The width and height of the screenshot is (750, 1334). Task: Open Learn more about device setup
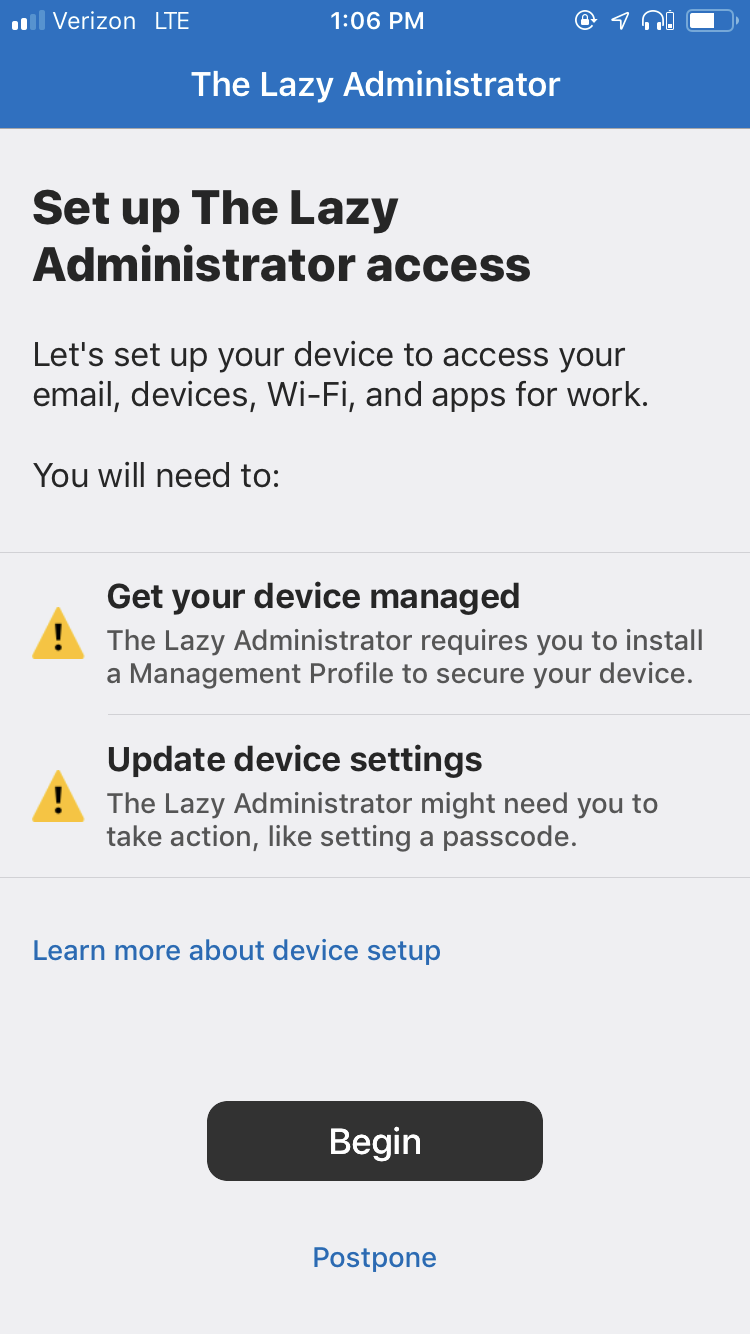point(237,950)
